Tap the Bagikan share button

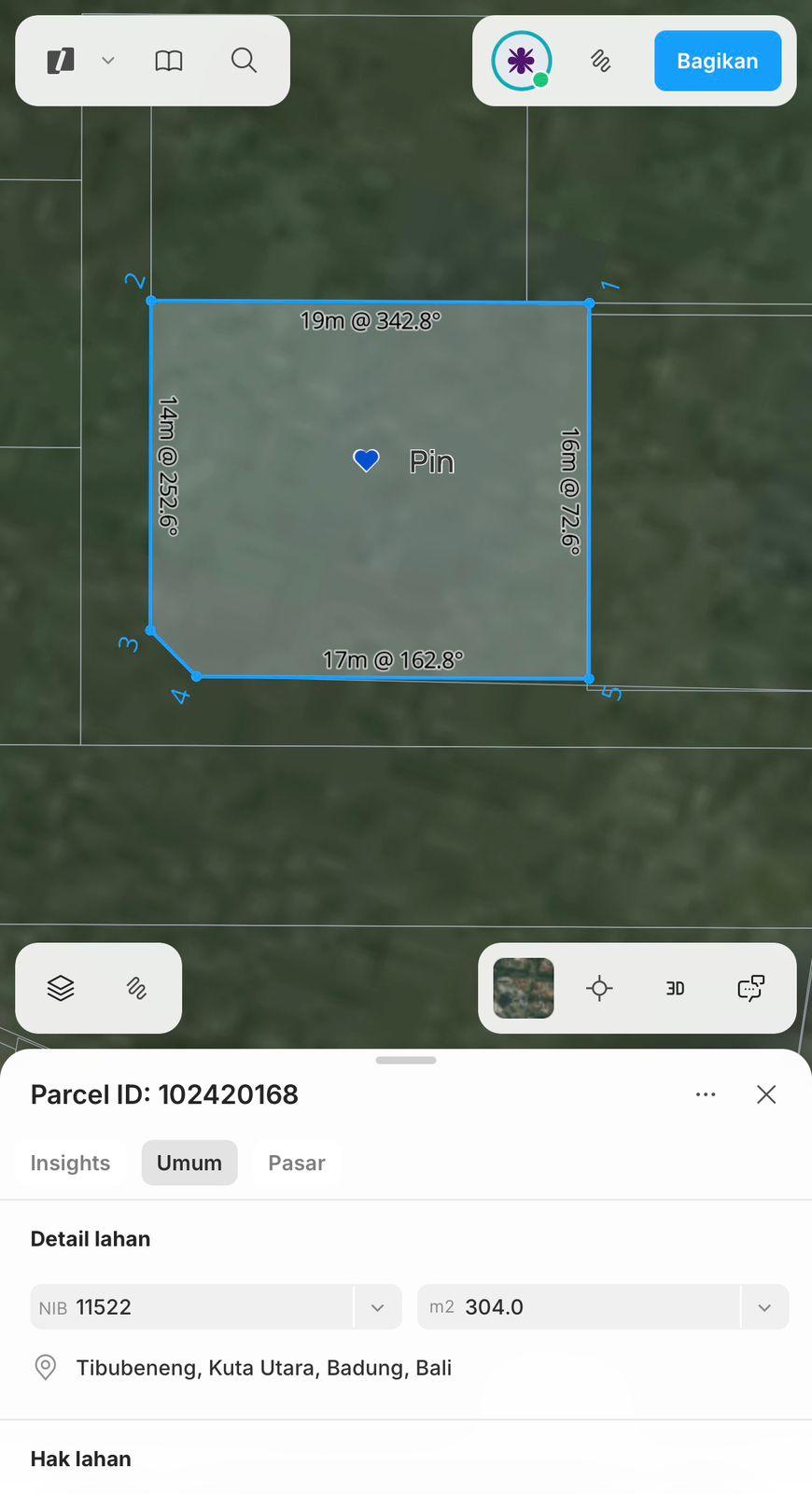point(717,61)
